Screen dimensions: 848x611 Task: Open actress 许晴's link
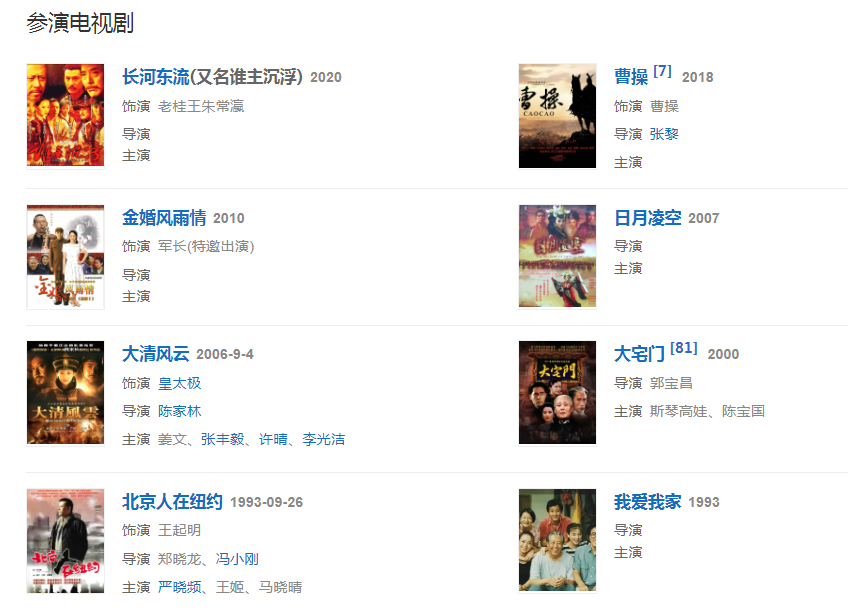point(273,439)
